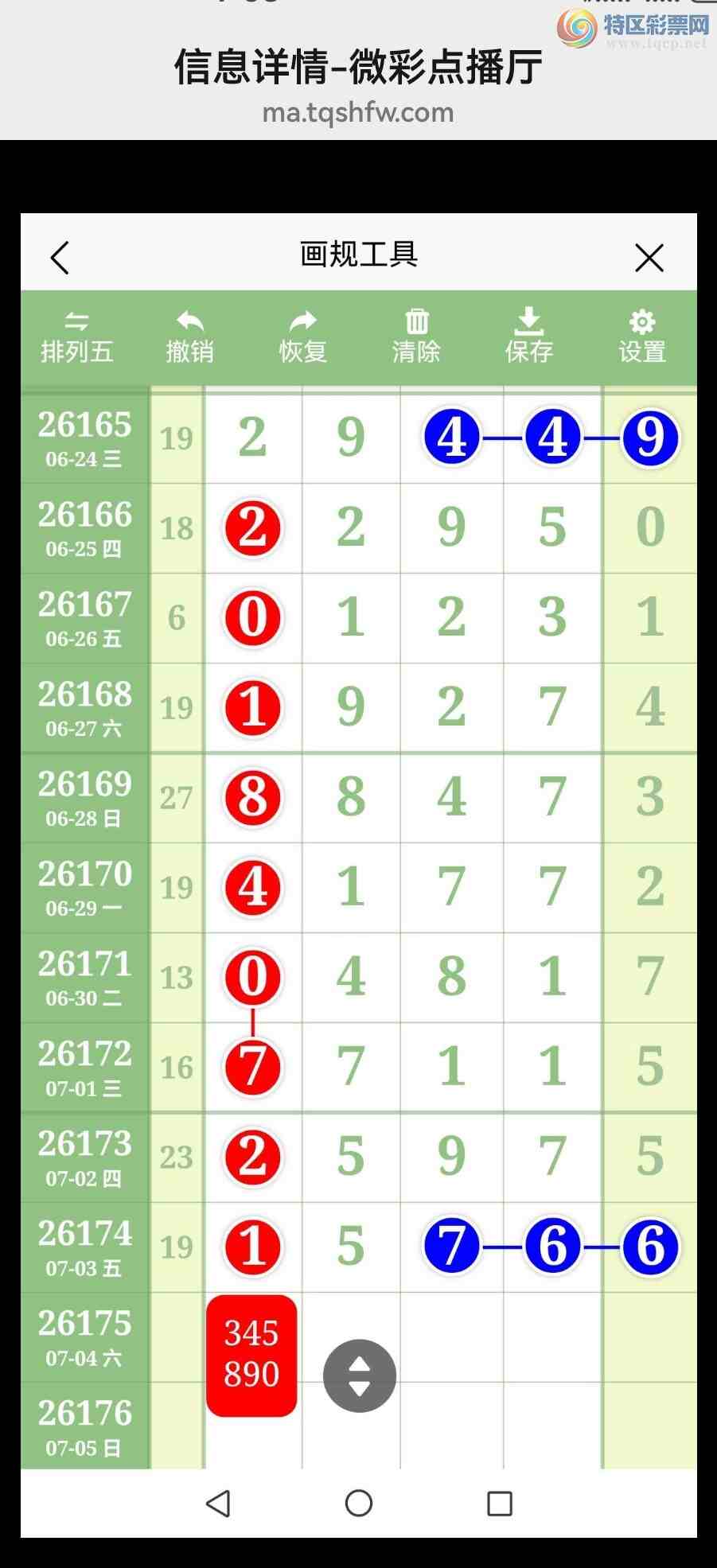Clear all marks with 清除
Viewport: 717px width, 1568px height.
click(x=416, y=337)
